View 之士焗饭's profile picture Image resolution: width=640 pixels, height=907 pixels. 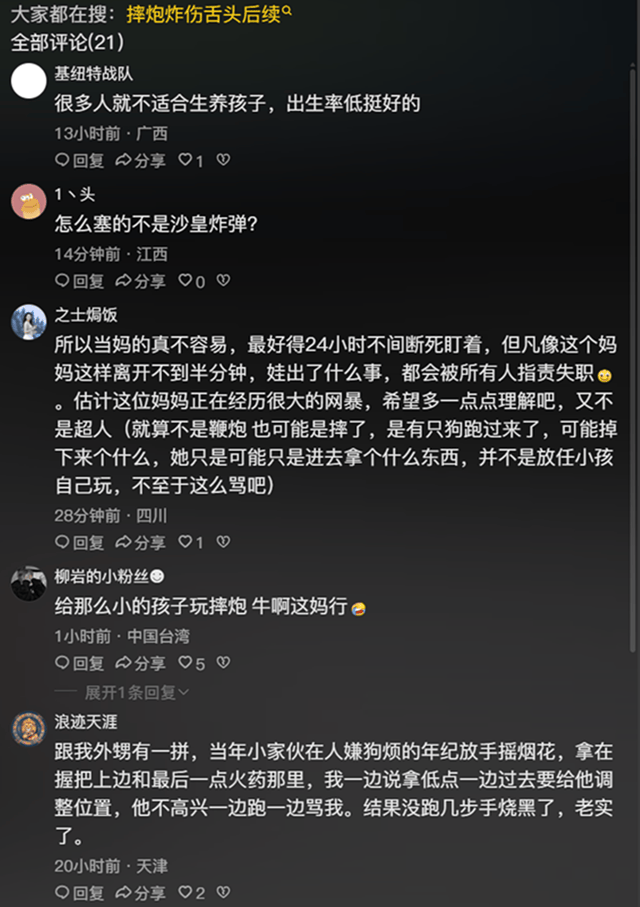(28, 322)
